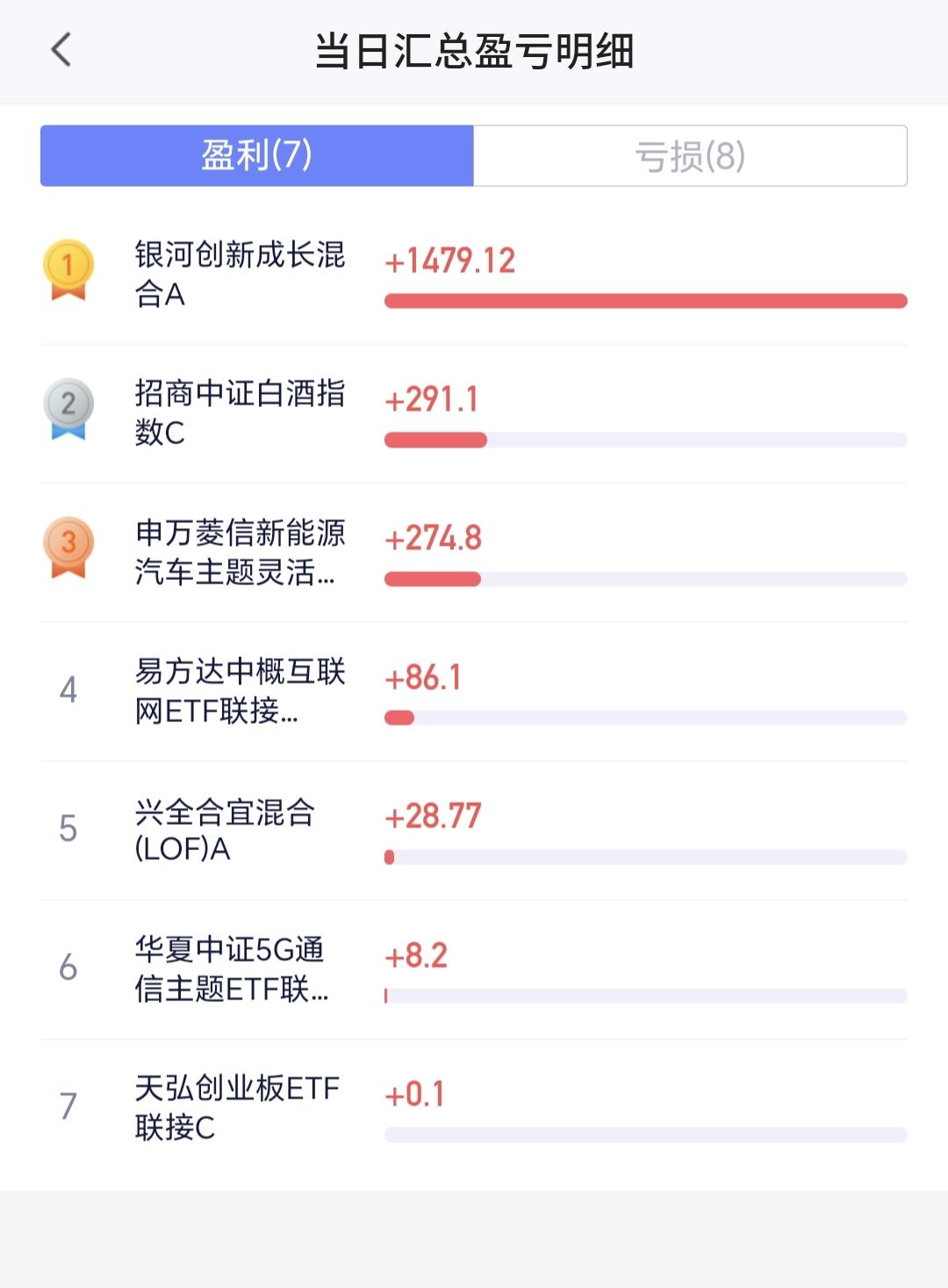Open 华夏中证5G通信主题ETF row
Image resolution: width=948 pixels, height=1288 pixels.
tap(474, 970)
